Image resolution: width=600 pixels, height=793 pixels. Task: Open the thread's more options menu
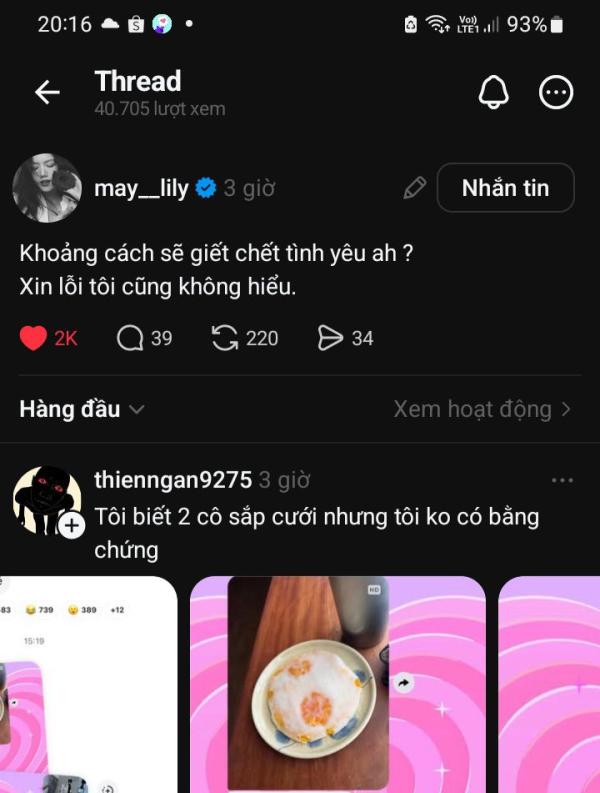(x=556, y=93)
